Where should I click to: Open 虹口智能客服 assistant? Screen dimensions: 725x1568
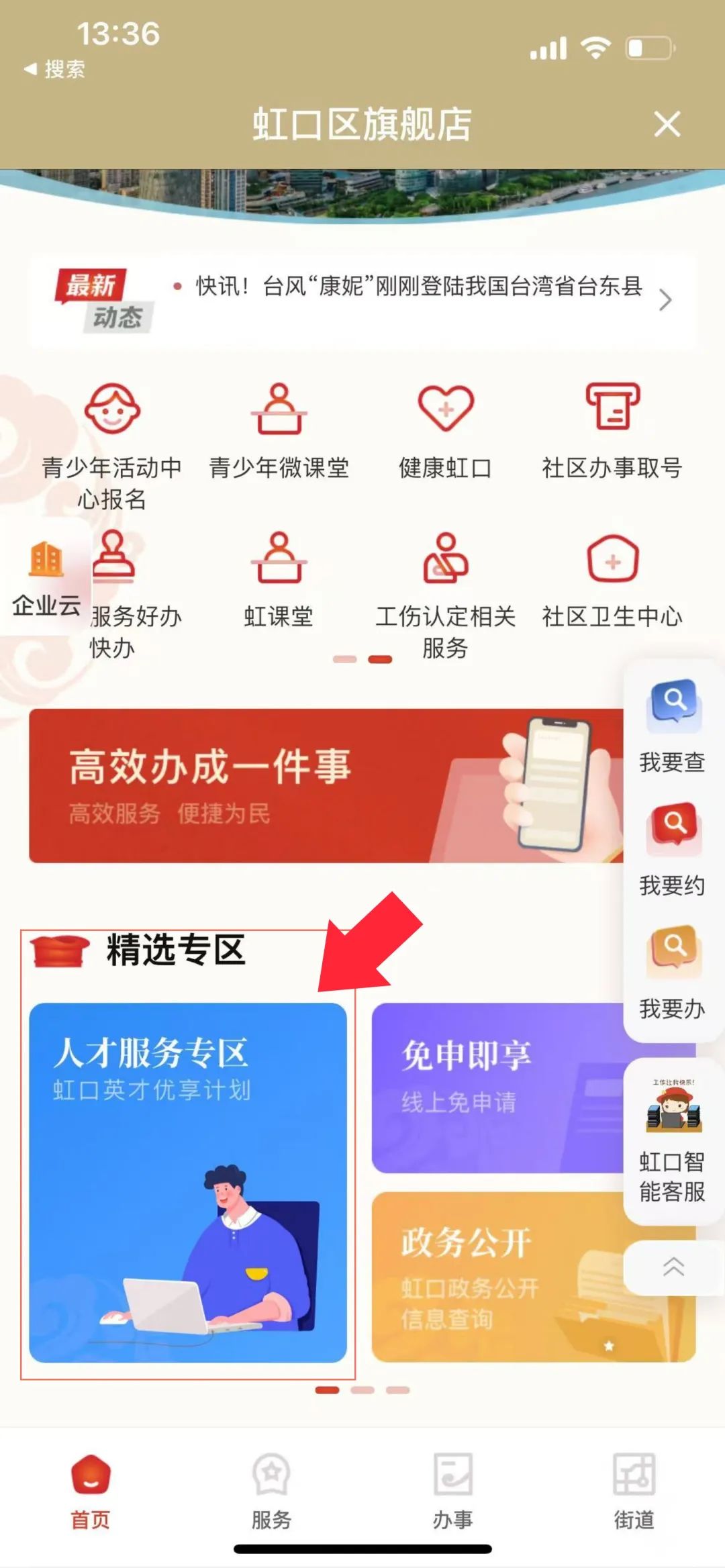[x=673, y=1142]
